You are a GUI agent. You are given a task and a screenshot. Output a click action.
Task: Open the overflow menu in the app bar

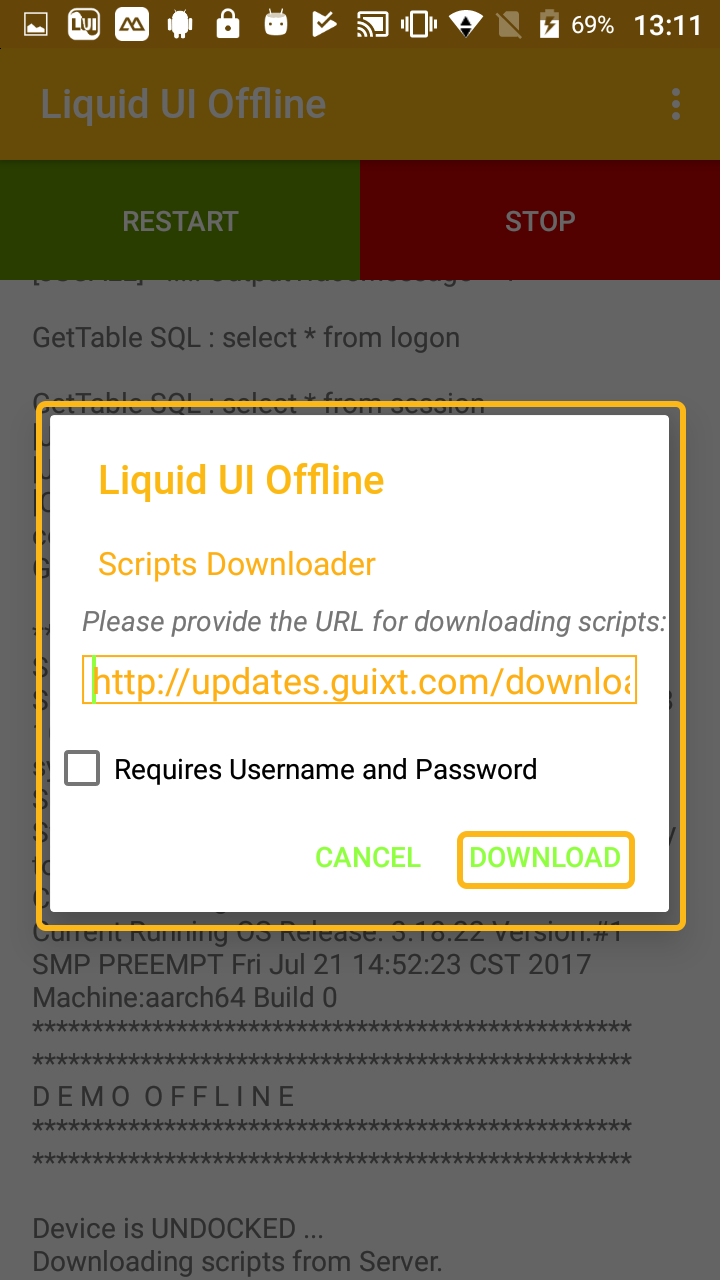tap(676, 104)
